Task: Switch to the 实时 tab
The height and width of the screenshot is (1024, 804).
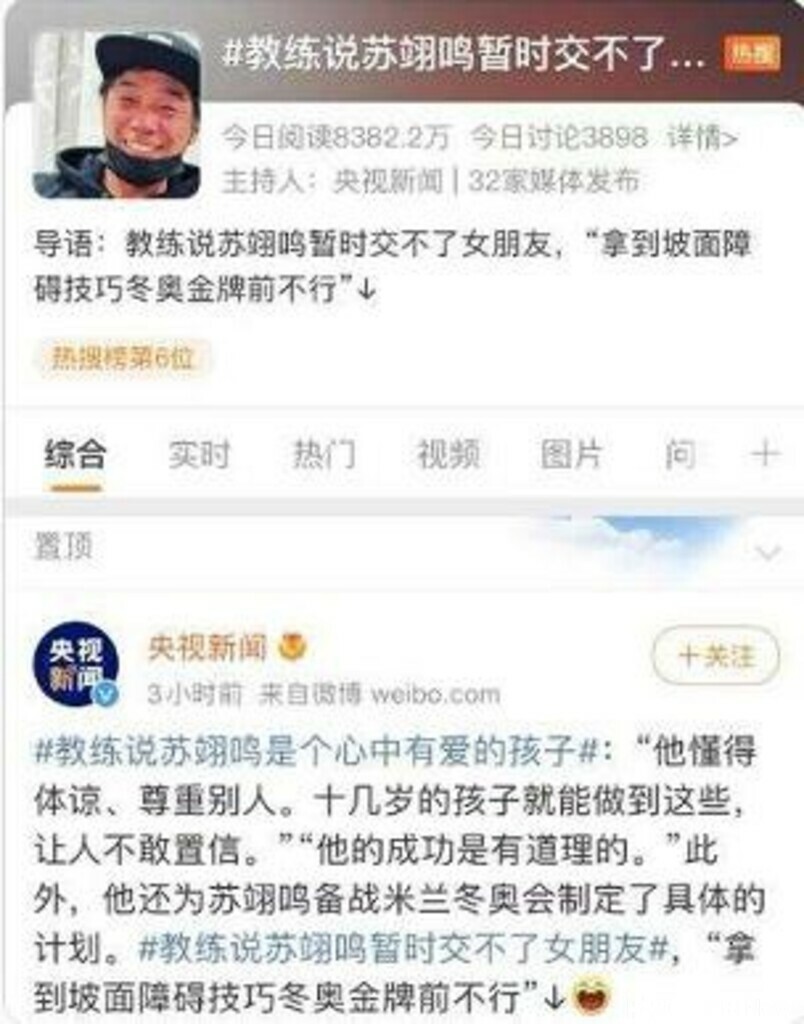Action: 199,455
